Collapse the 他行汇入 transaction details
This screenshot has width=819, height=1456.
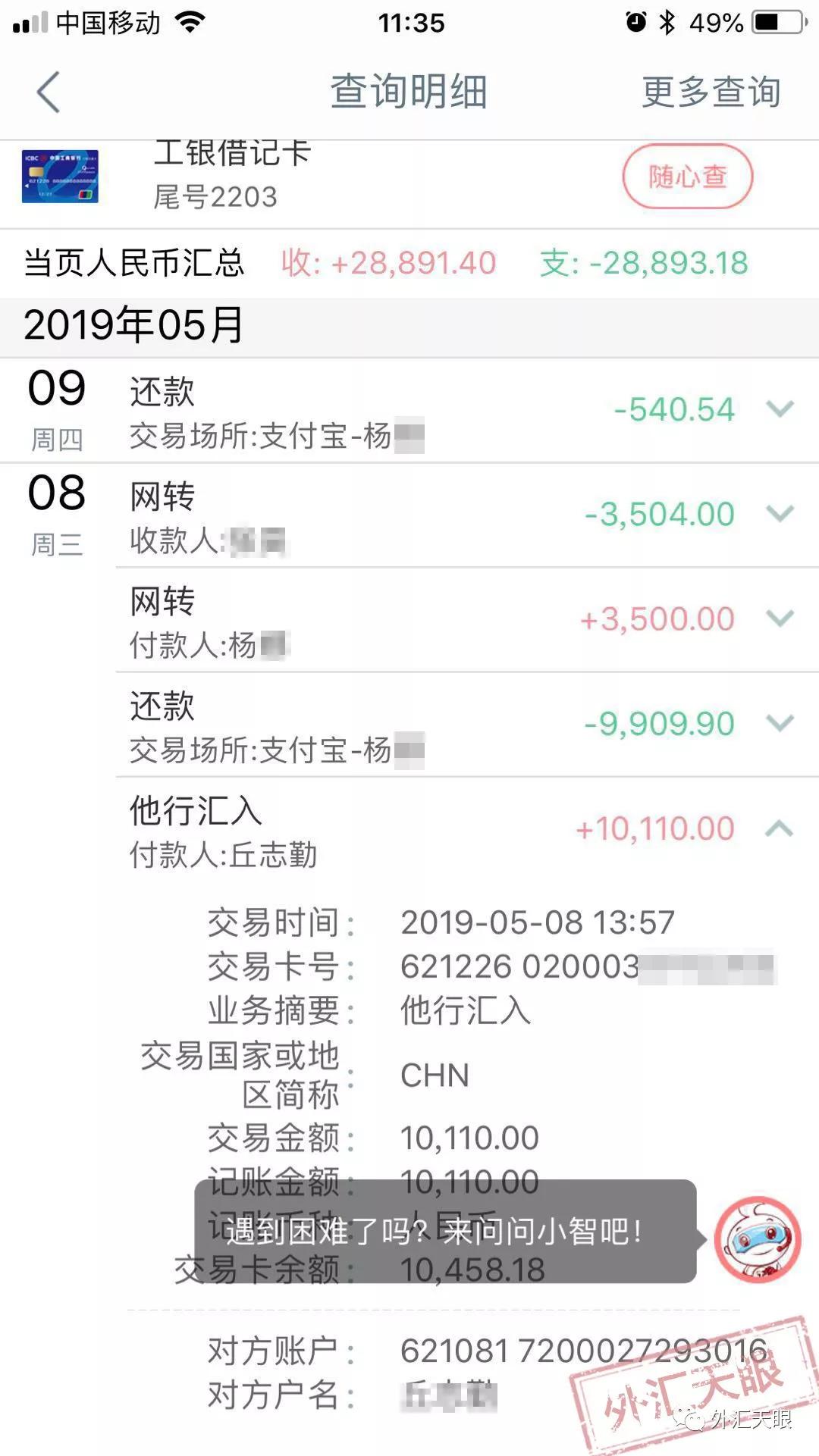coord(778,829)
